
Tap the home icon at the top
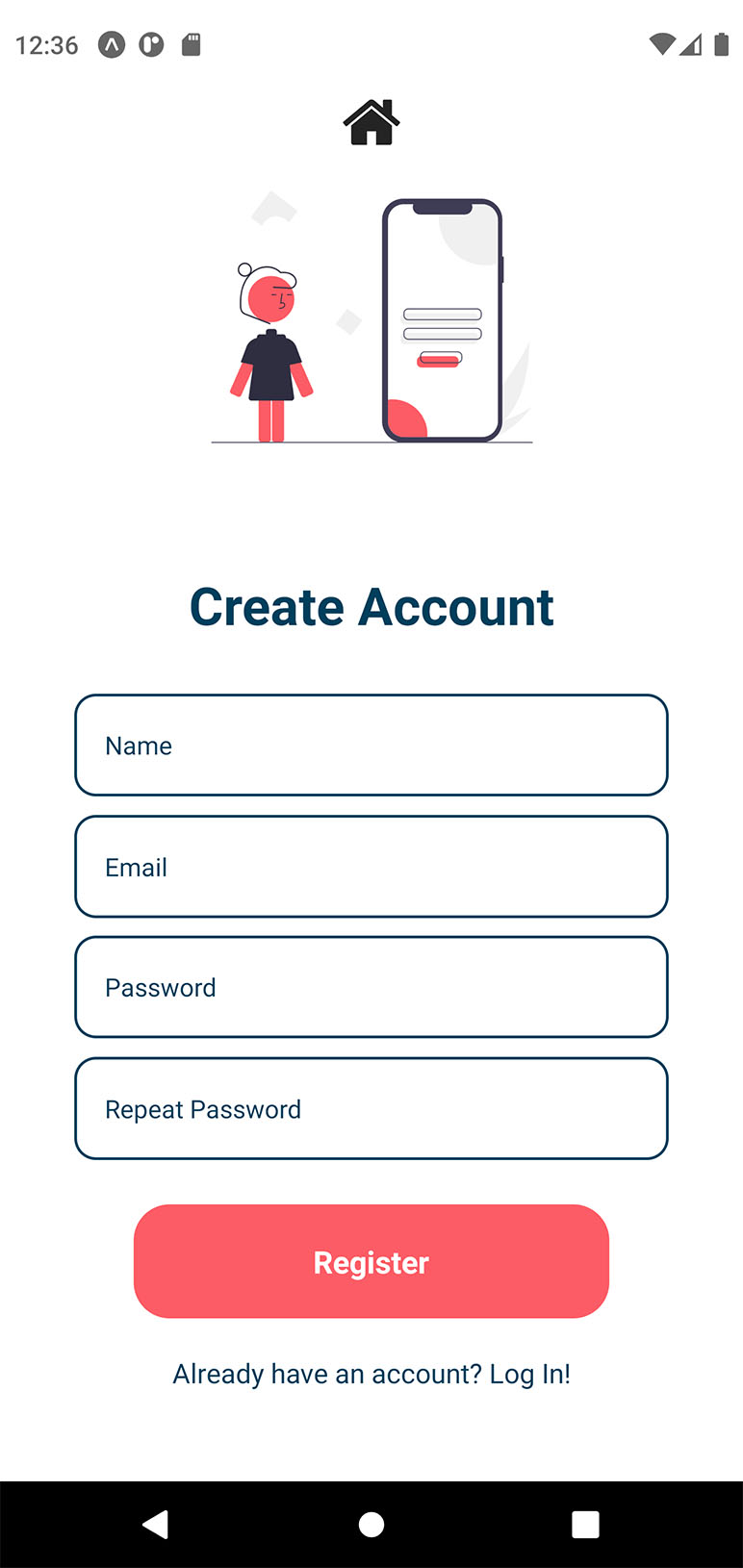click(371, 122)
